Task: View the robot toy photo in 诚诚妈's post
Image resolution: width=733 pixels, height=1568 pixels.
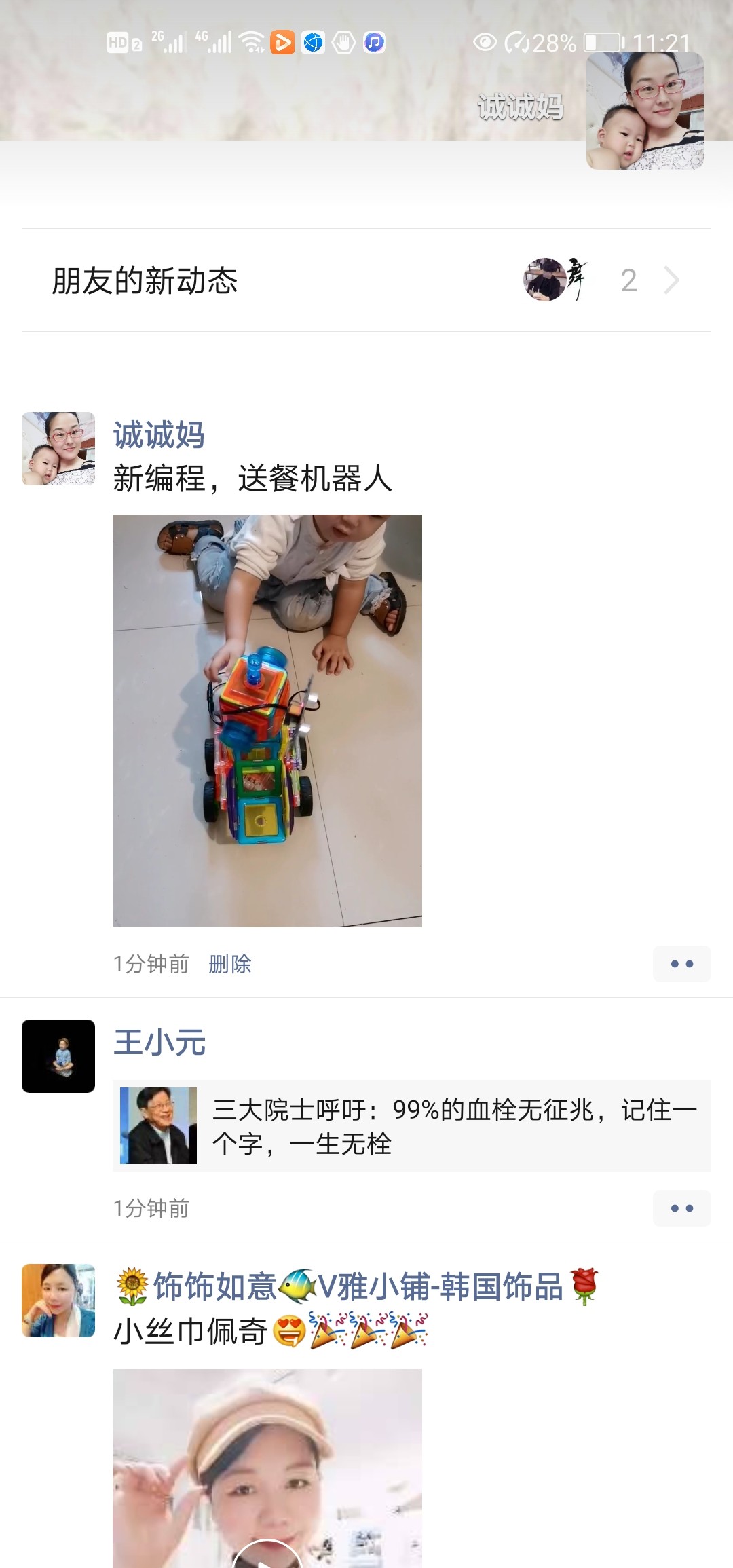Action: [x=267, y=720]
